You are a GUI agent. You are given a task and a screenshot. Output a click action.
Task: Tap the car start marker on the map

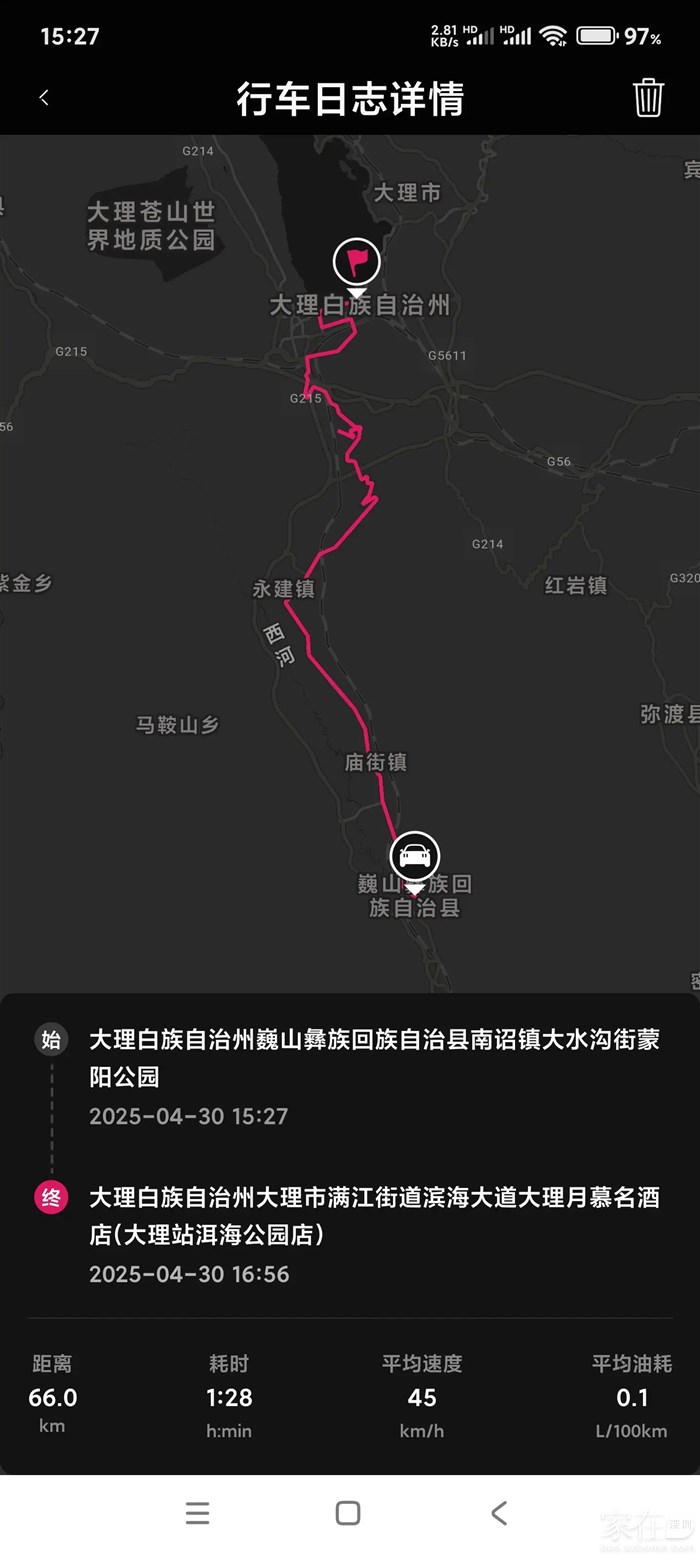point(415,856)
